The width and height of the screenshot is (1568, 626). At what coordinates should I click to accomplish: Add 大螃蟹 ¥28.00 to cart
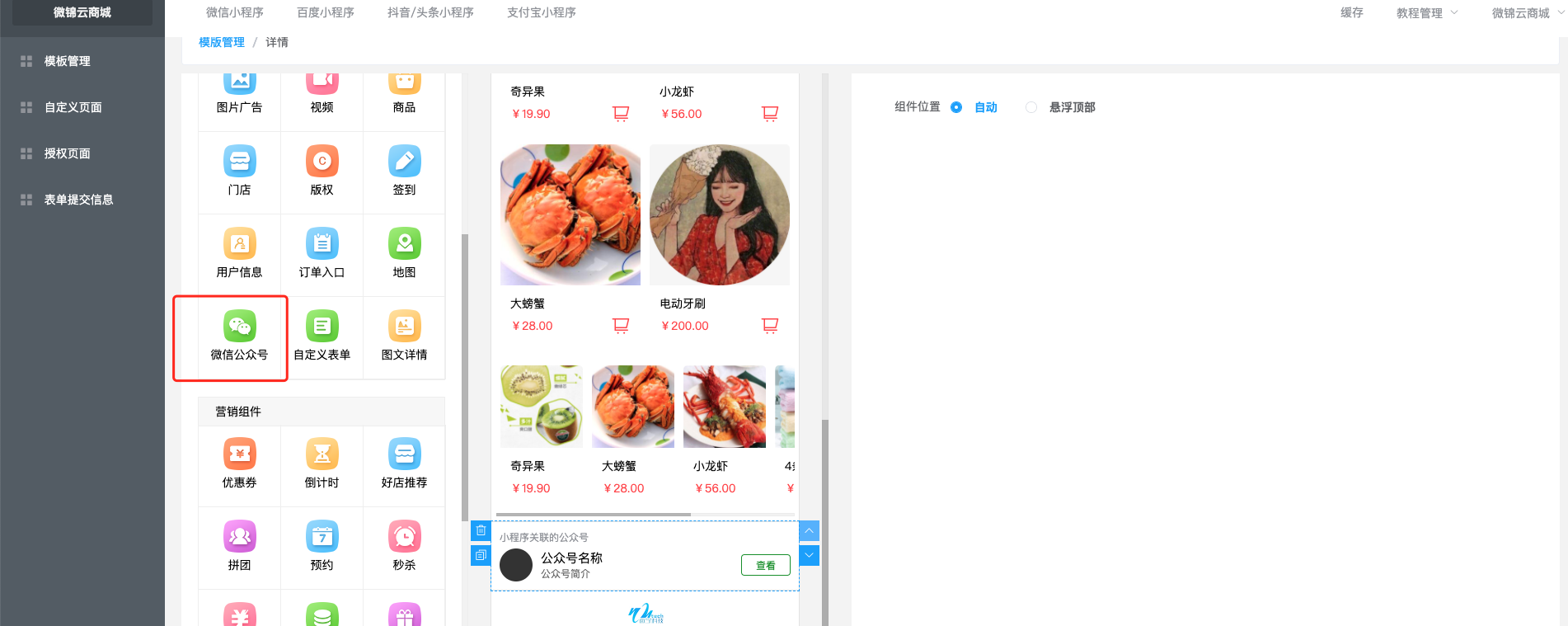tap(621, 326)
